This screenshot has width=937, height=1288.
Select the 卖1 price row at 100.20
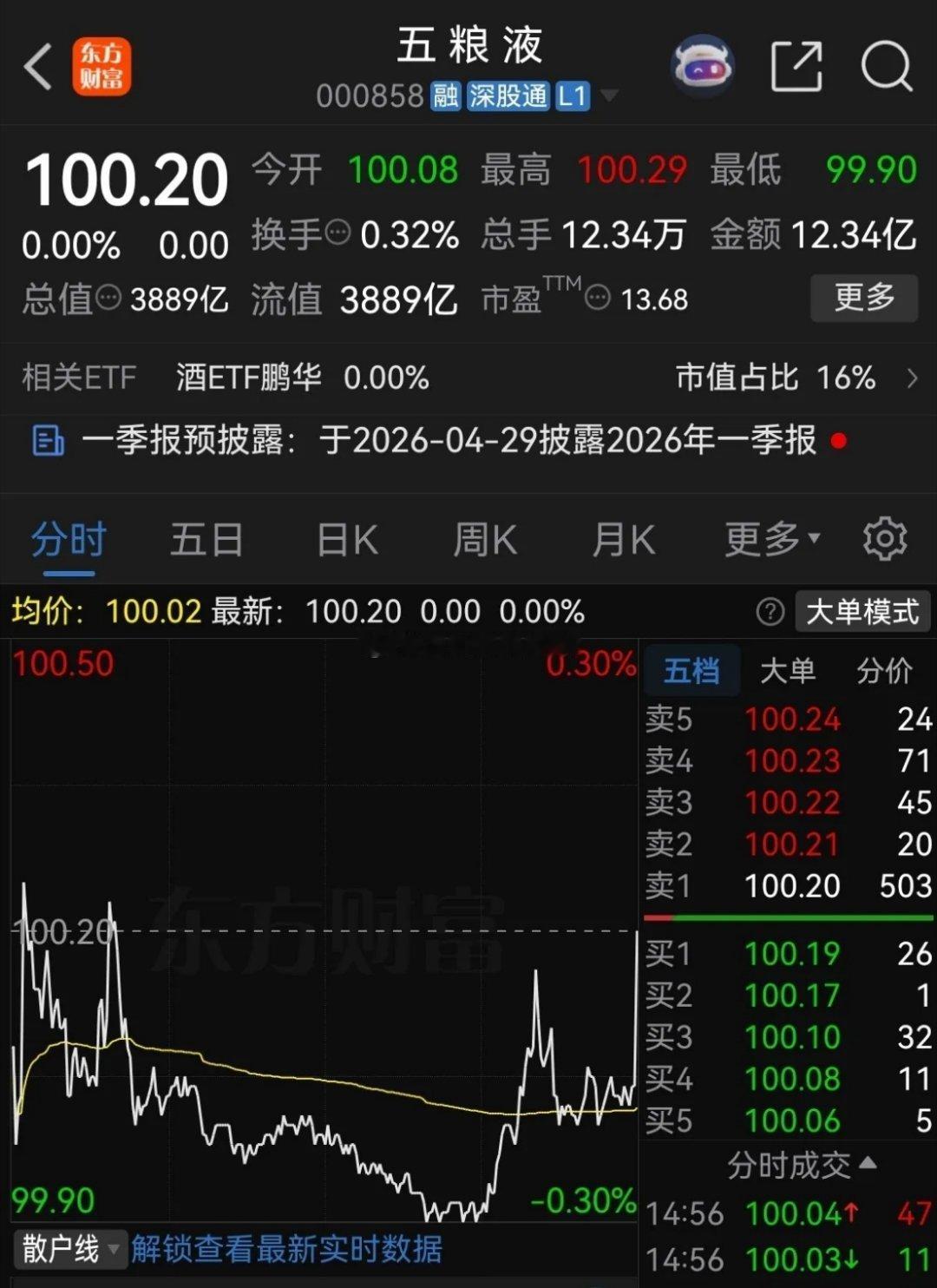781,886
